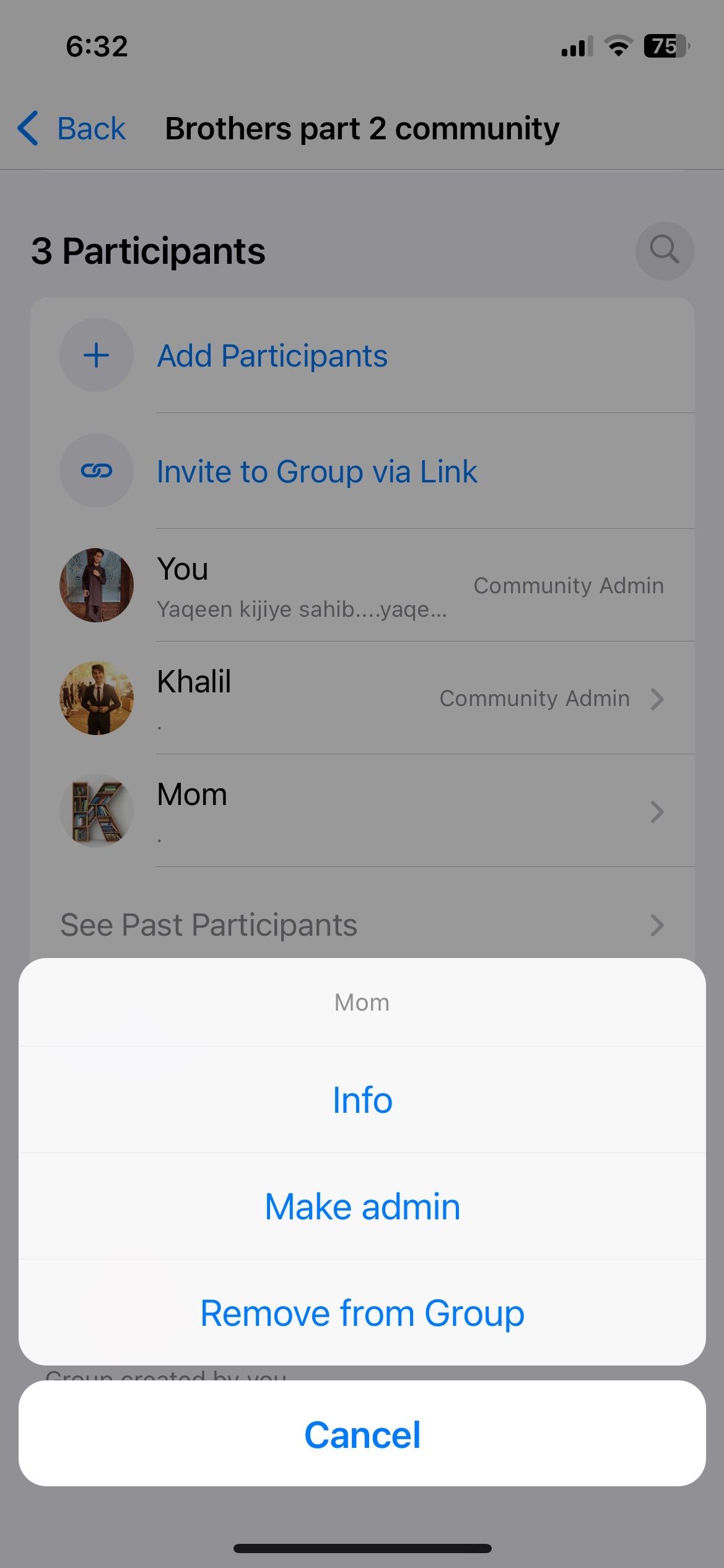Select Remove from Group
This screenshot has height=1568, width=724.
point(362,1313)
